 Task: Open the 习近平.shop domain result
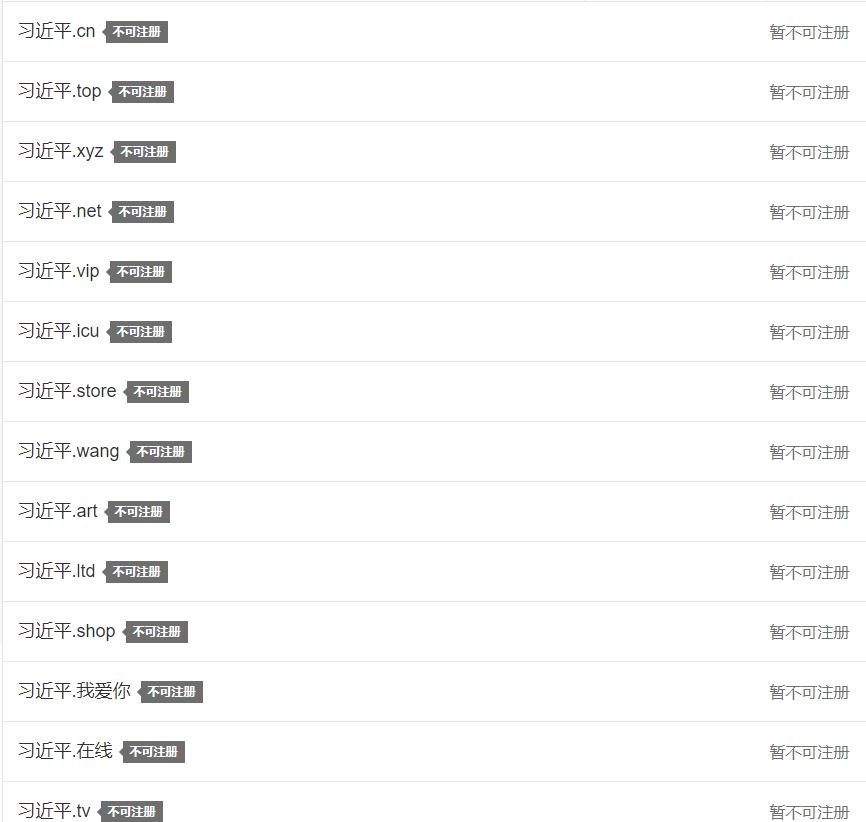click(x=67, y=631)
